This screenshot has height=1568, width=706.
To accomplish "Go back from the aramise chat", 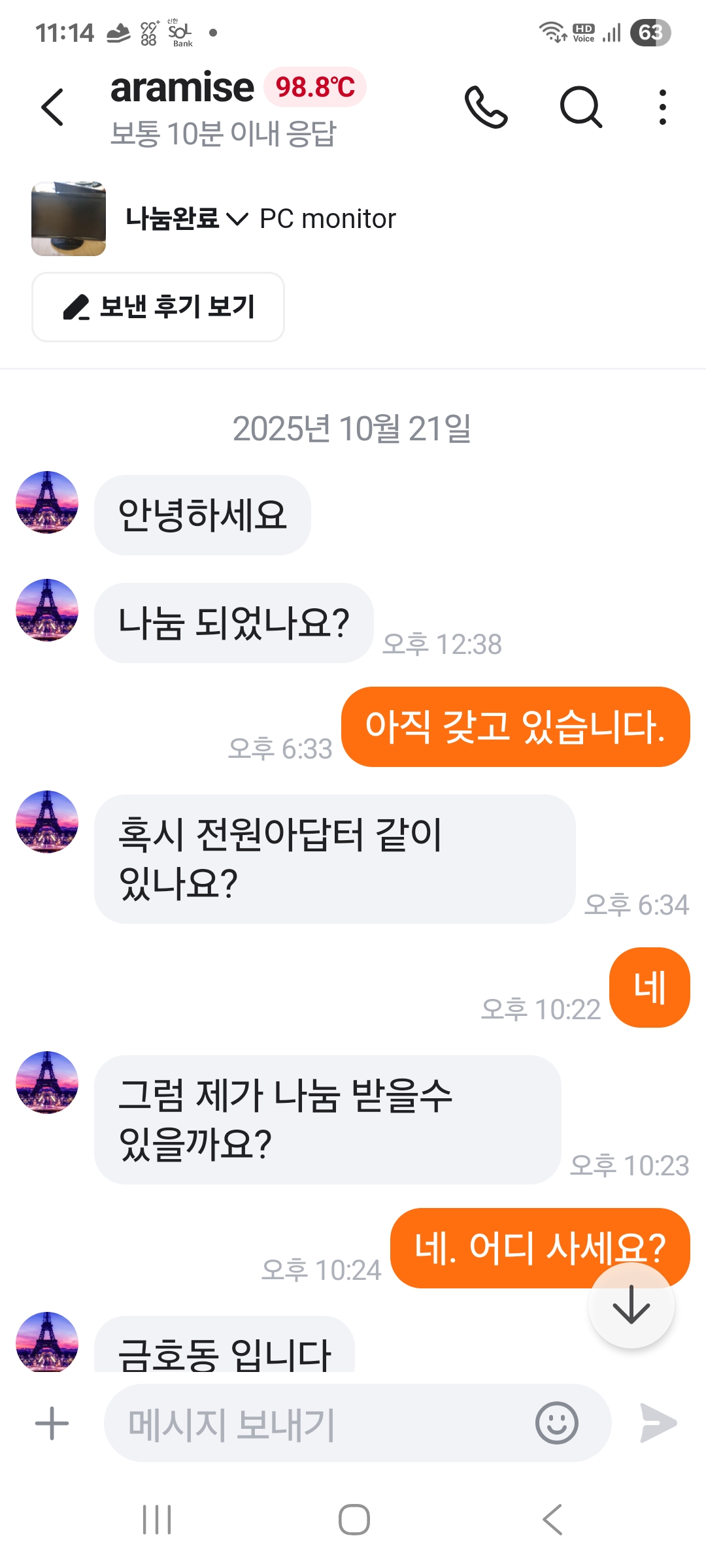I will coord(52,107).
